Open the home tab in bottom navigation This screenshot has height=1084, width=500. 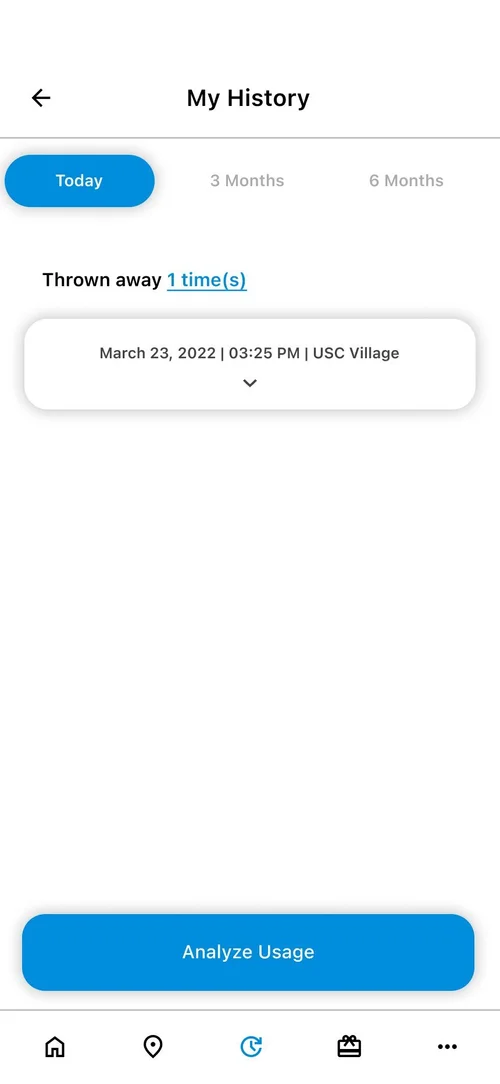click(55, 1047)
